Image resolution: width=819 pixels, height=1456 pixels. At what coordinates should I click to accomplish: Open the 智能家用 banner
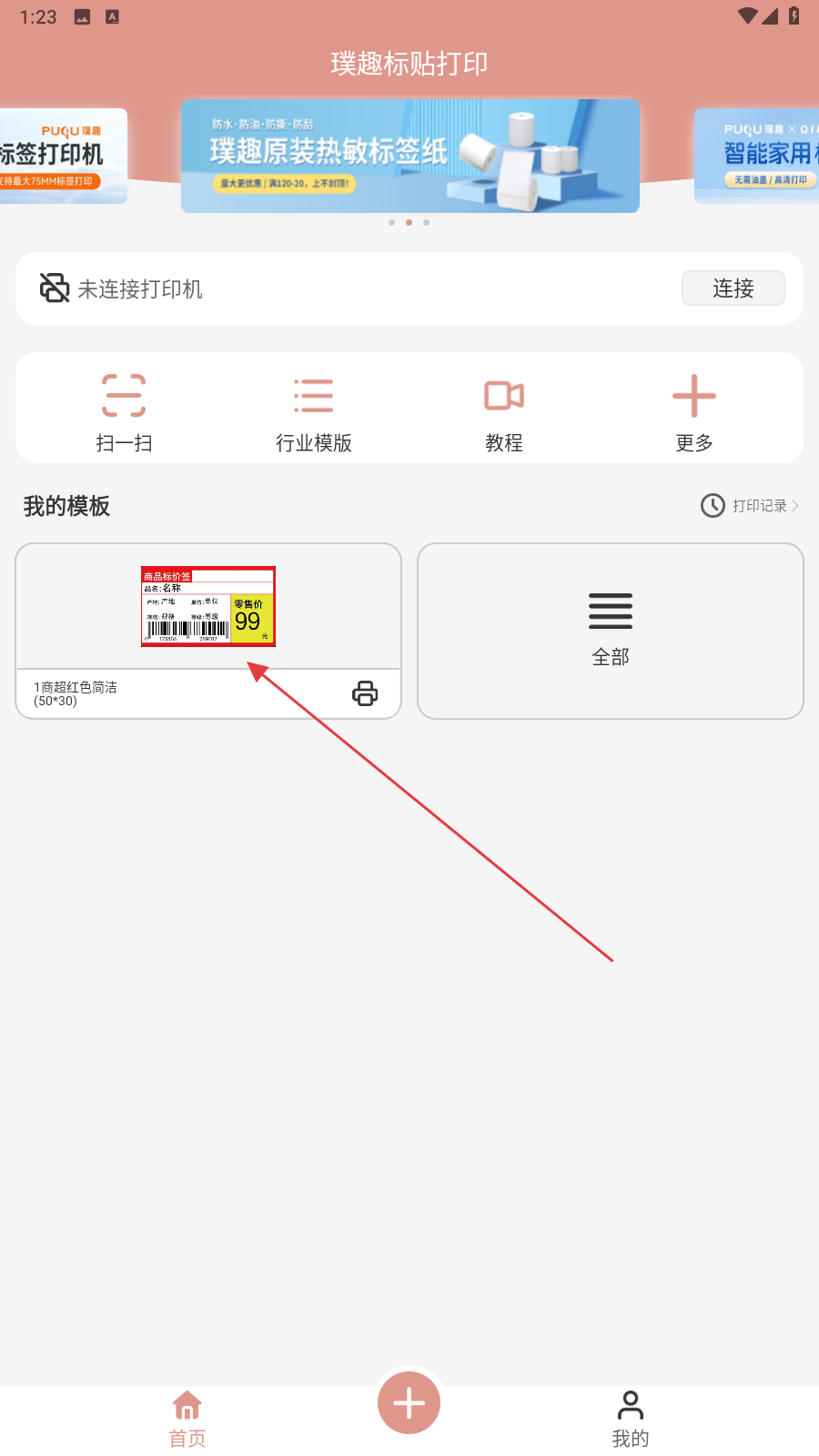pyautogui.click(x=757, y=156)
